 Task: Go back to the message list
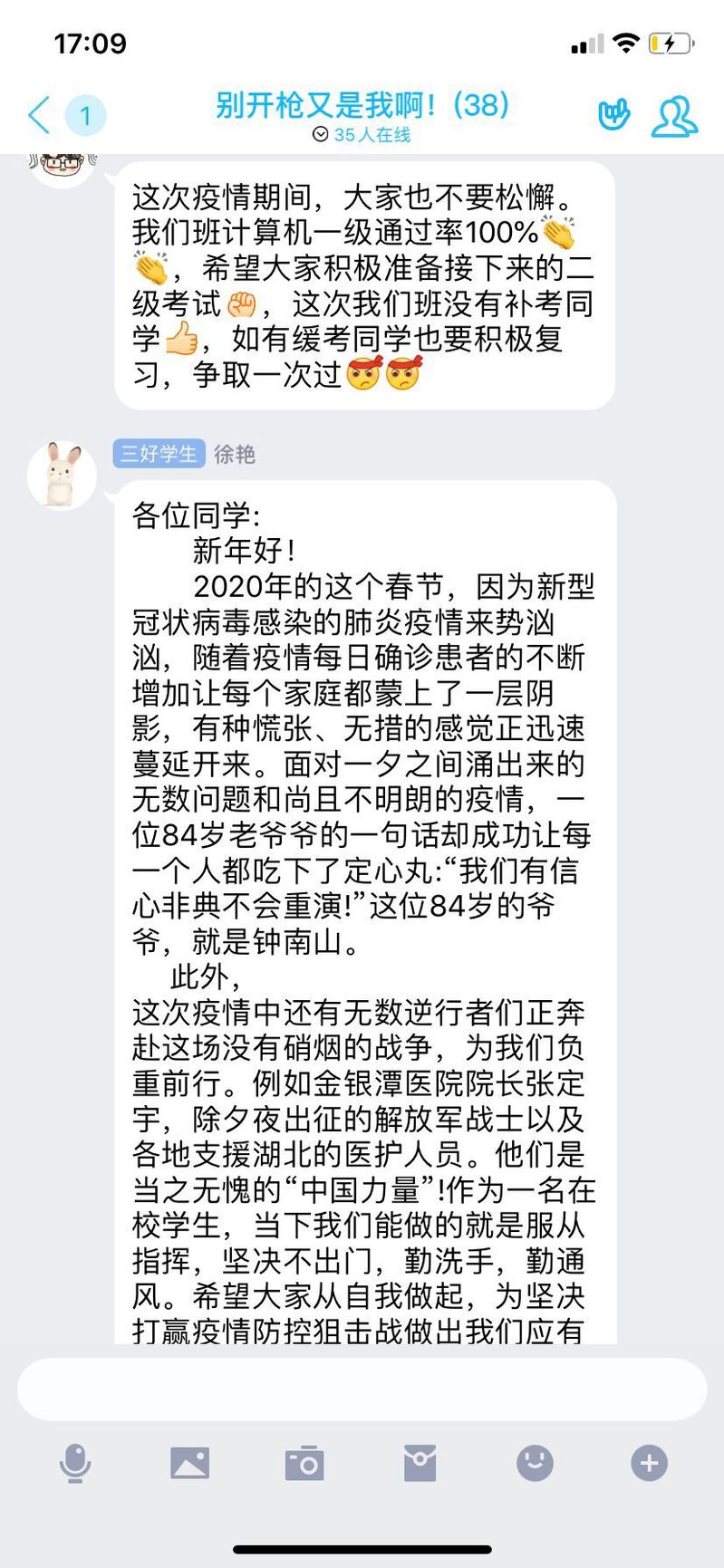coord(38,116)
